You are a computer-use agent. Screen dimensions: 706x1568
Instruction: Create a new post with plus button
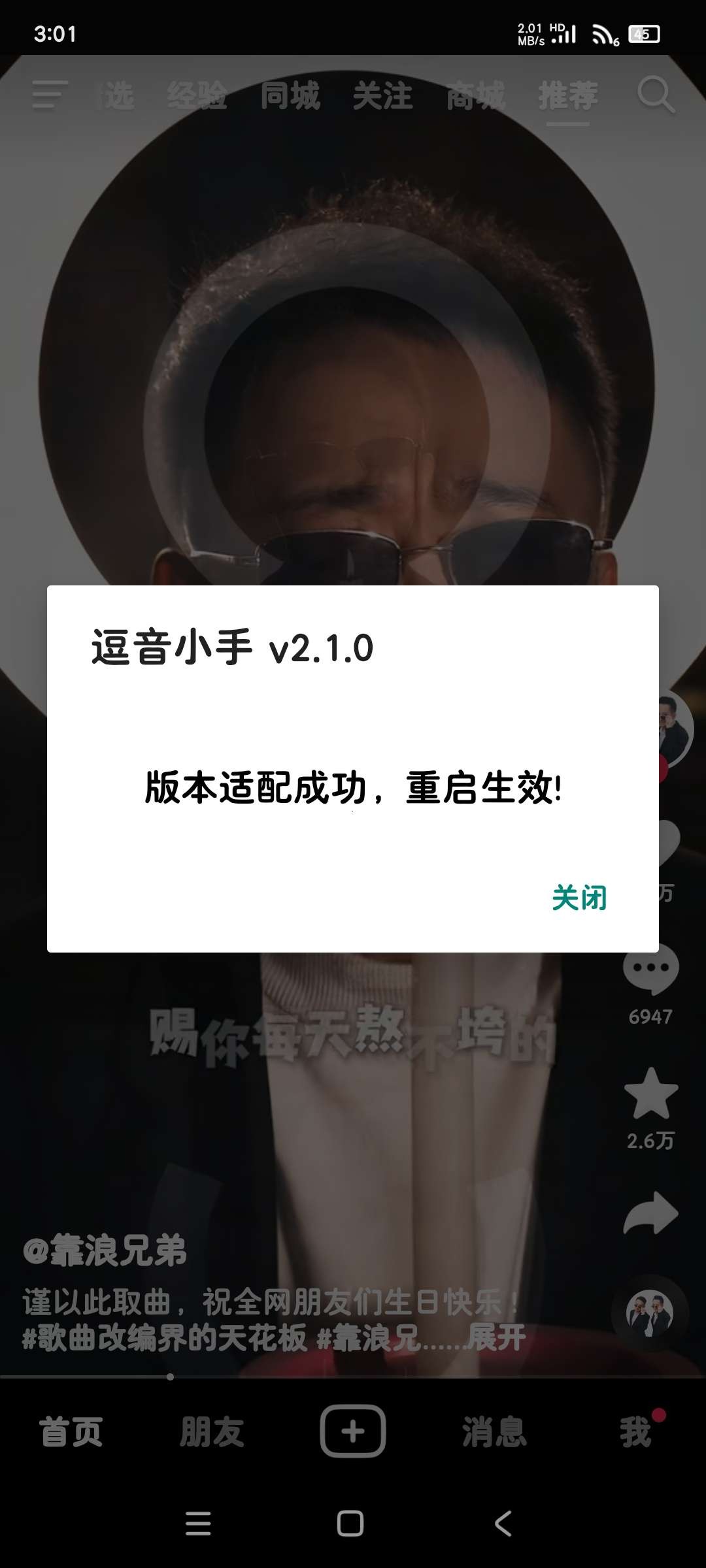coord(352,1431)
